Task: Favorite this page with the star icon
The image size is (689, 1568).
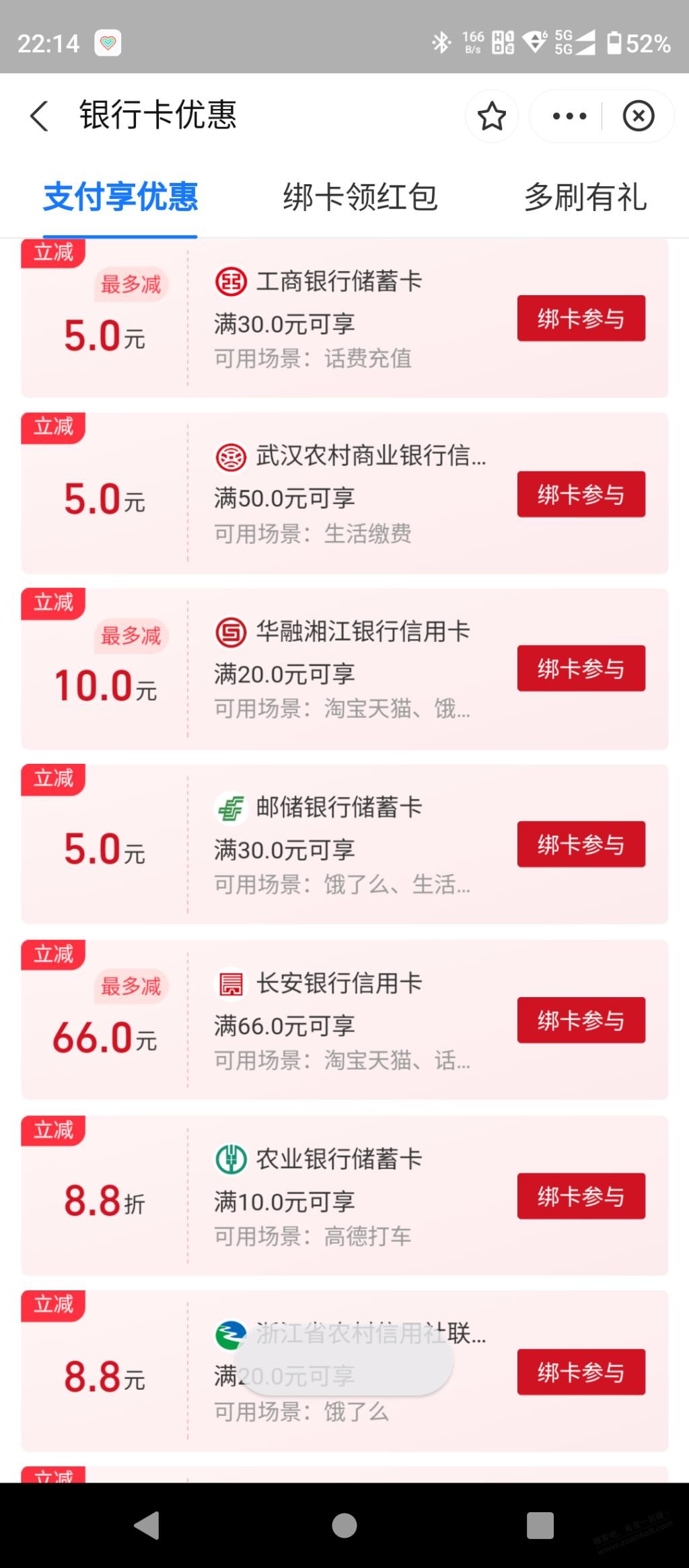Action: click(x=492, y=116)
